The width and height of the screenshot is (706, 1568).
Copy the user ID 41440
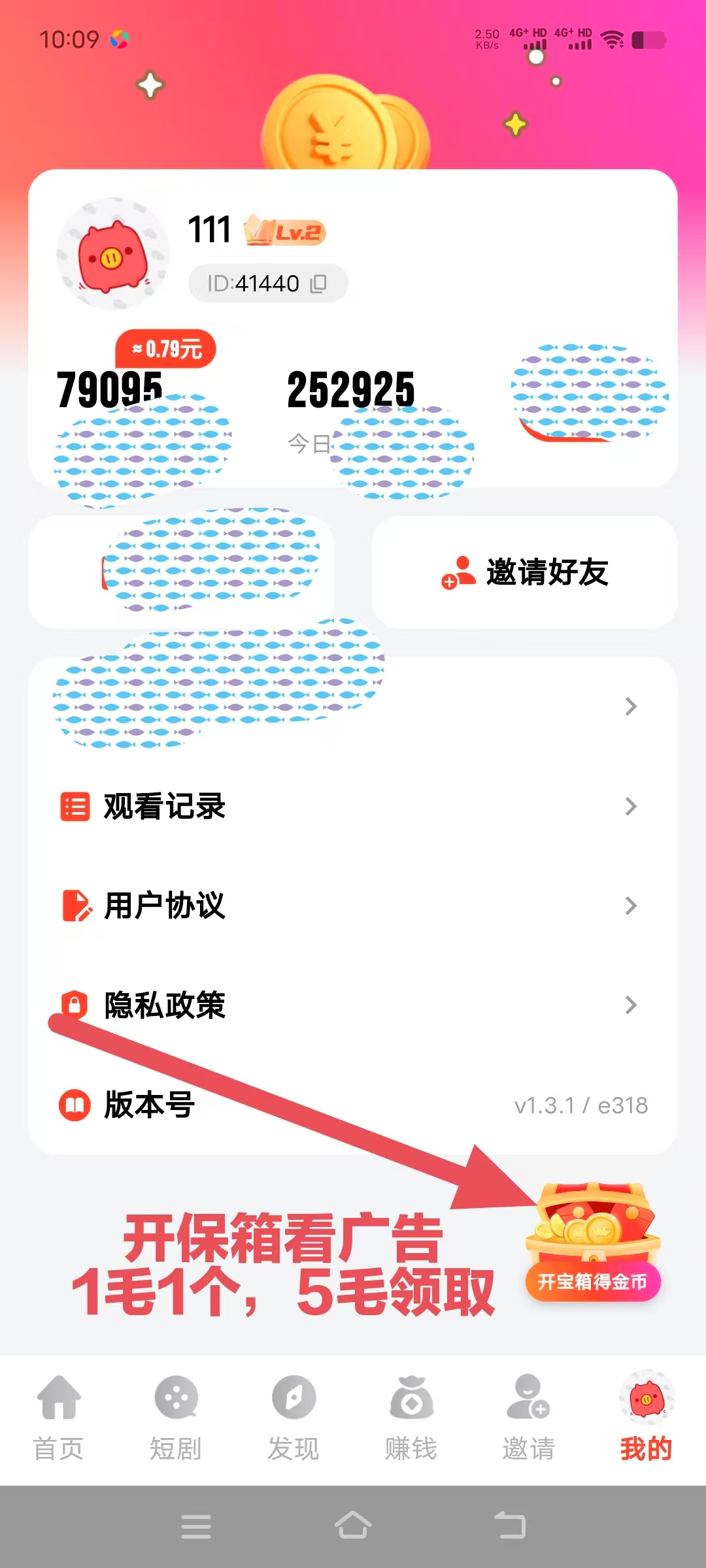318,284
